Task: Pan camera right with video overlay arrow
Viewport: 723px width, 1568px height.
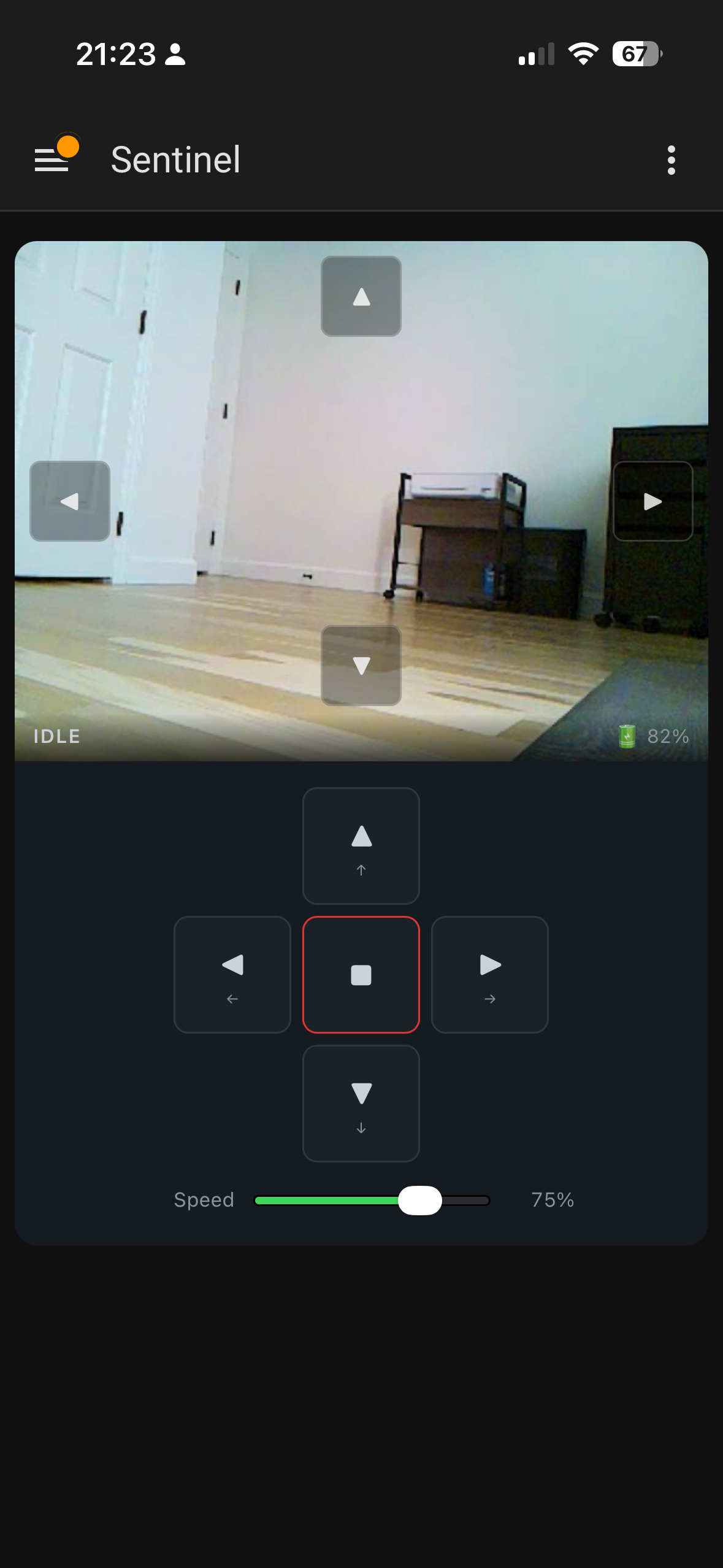Action: (x=652, y=501)
